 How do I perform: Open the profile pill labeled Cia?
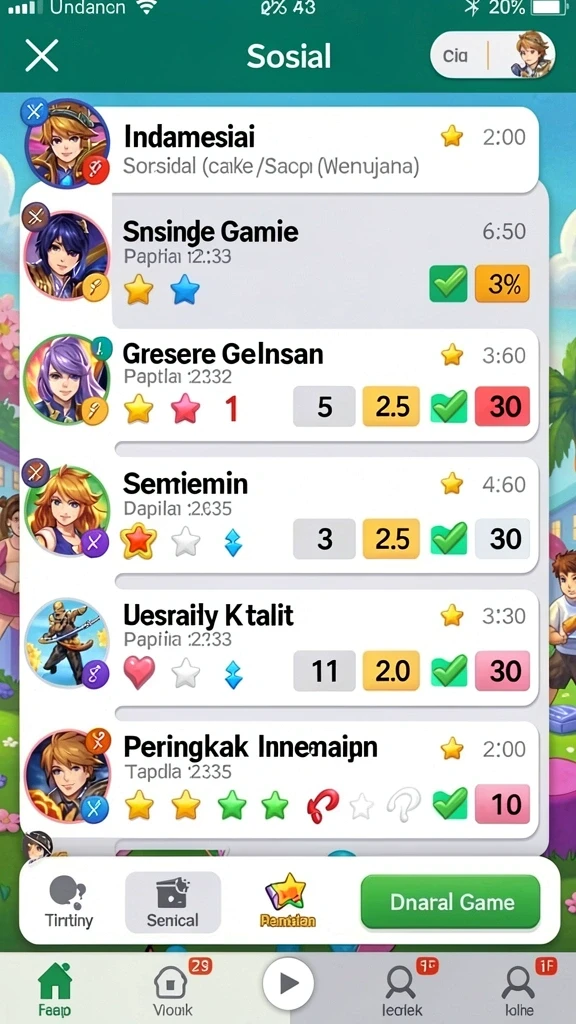click(x=492, y=55)
